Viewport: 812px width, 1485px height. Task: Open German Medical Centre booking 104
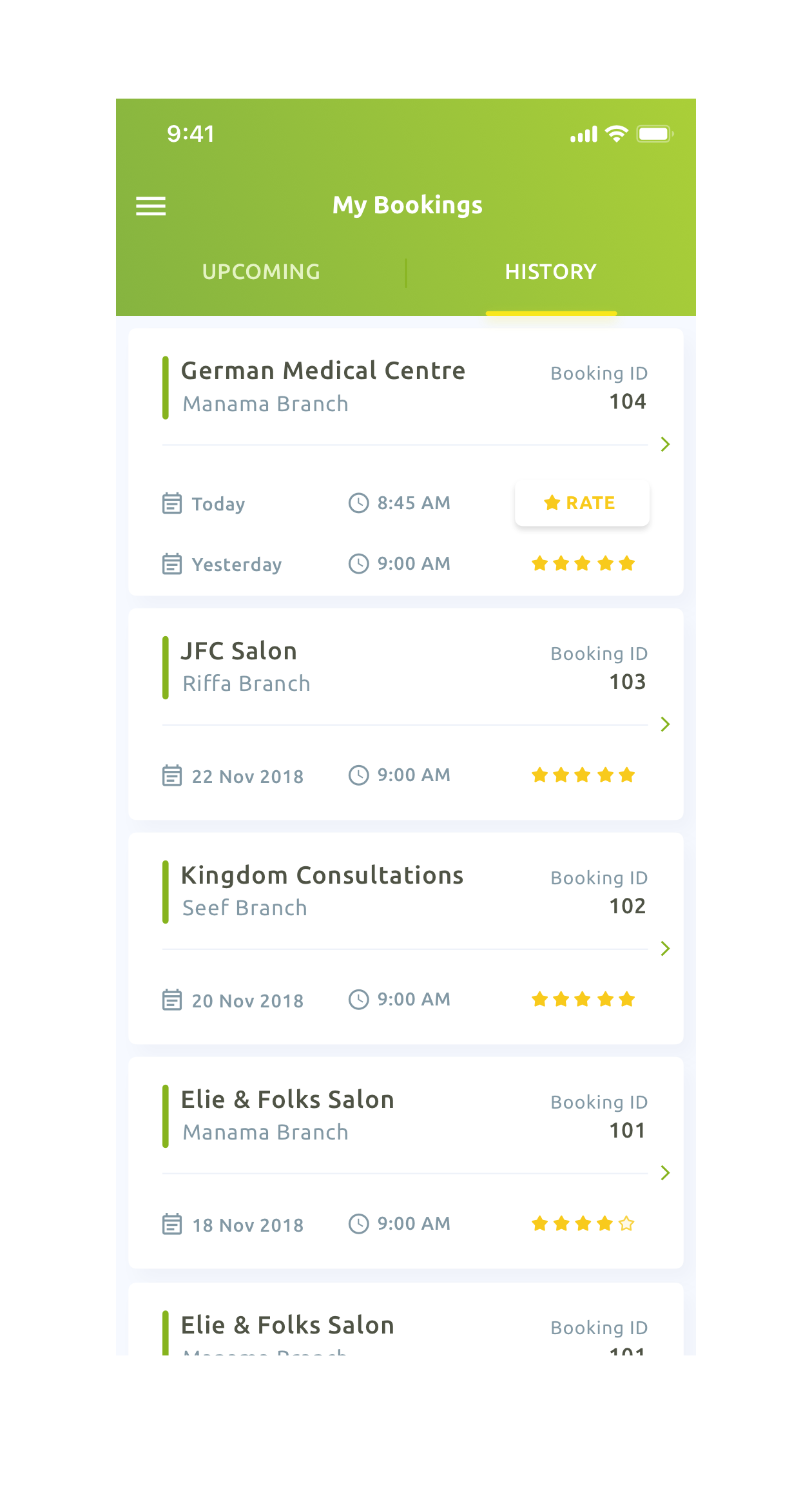click(322, 387)
